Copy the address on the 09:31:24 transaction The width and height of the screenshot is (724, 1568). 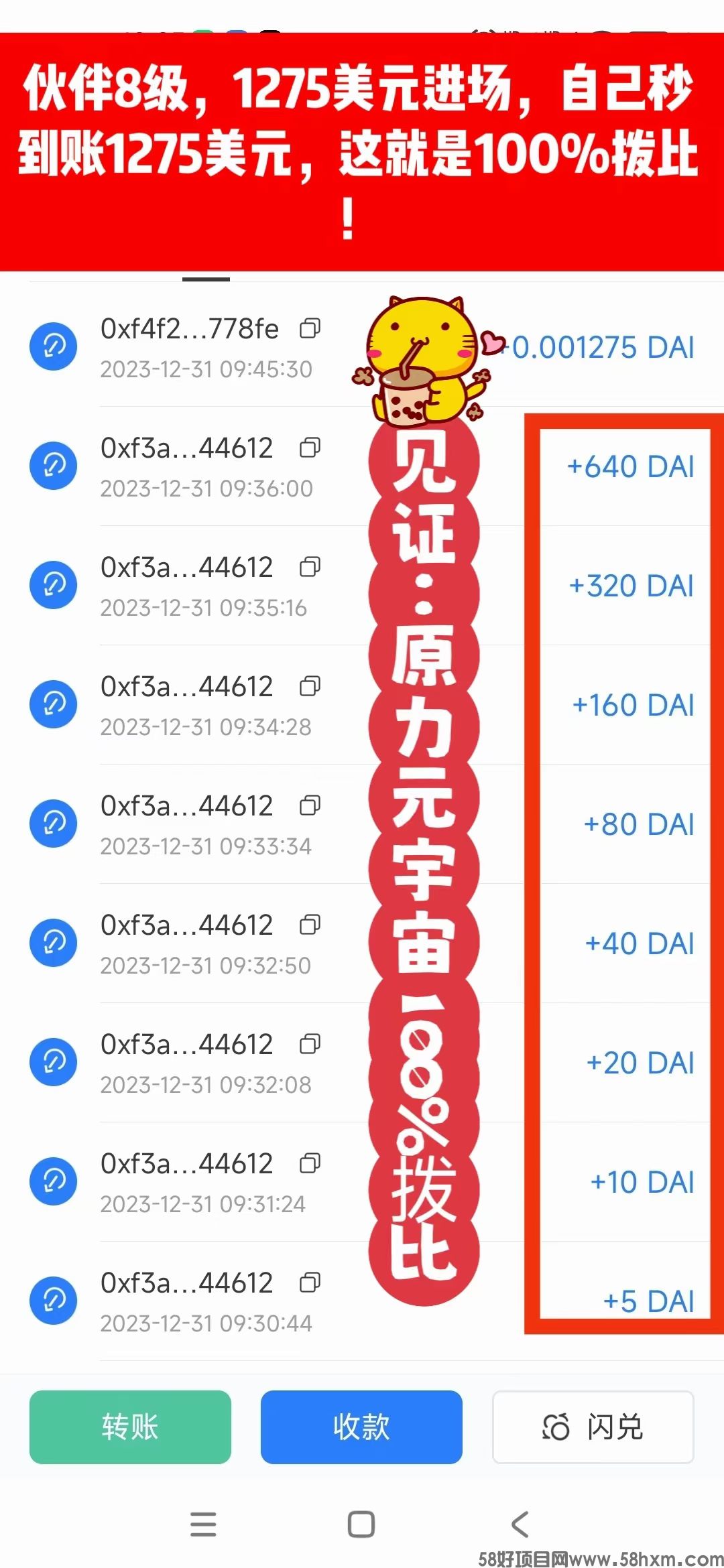310,1163
